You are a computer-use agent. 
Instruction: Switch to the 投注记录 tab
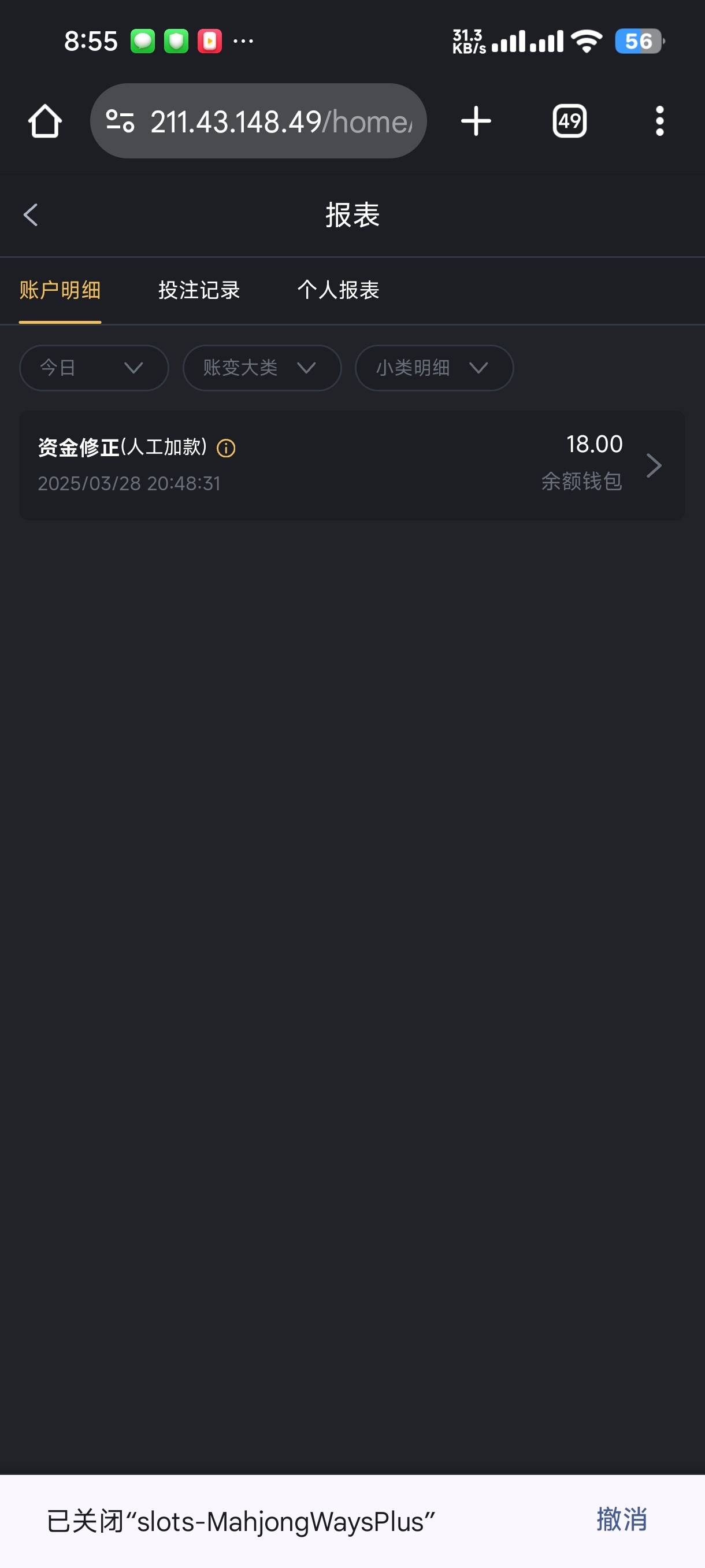(x=199, y=290)
